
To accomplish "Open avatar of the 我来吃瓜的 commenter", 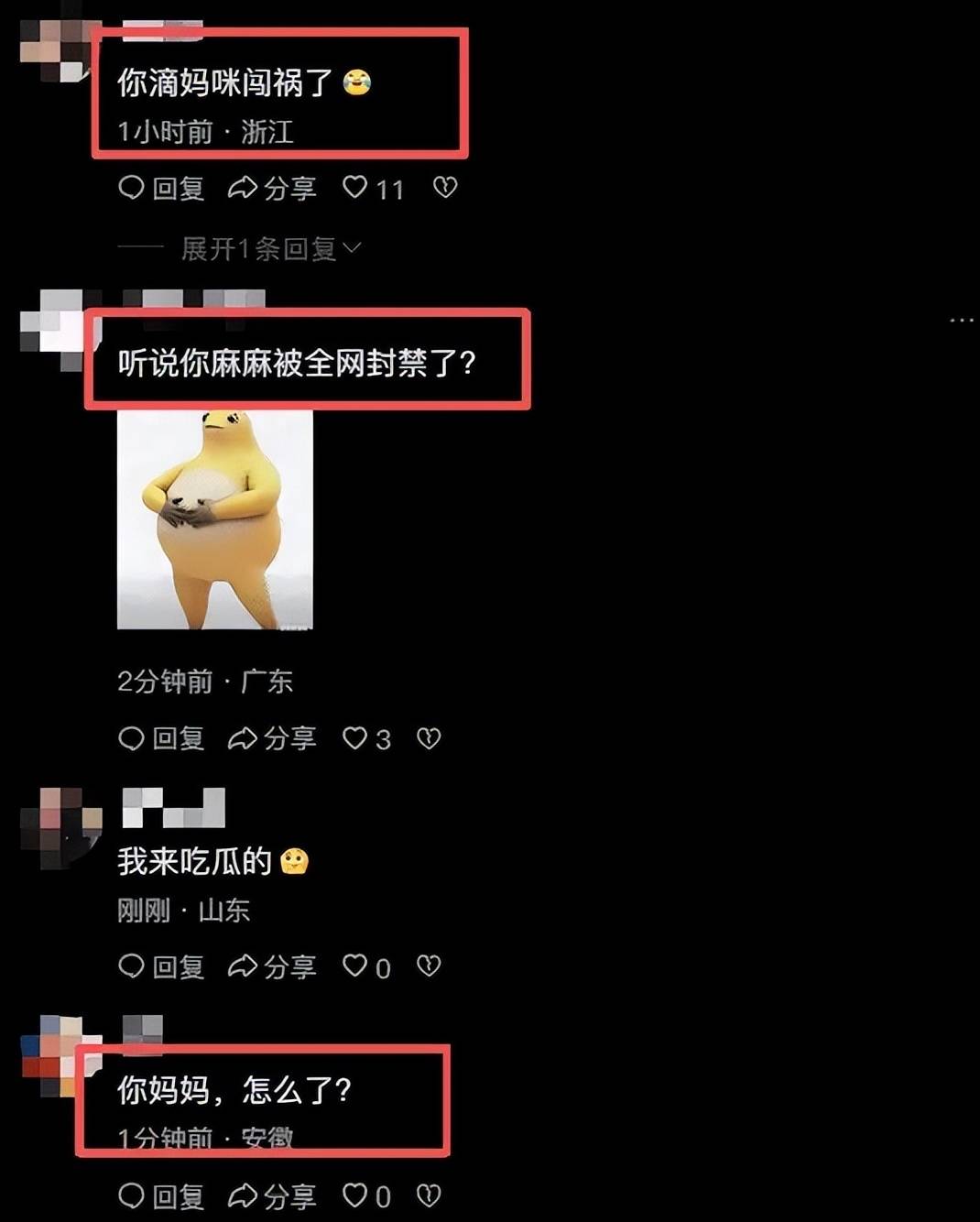I will pos(60,826).
